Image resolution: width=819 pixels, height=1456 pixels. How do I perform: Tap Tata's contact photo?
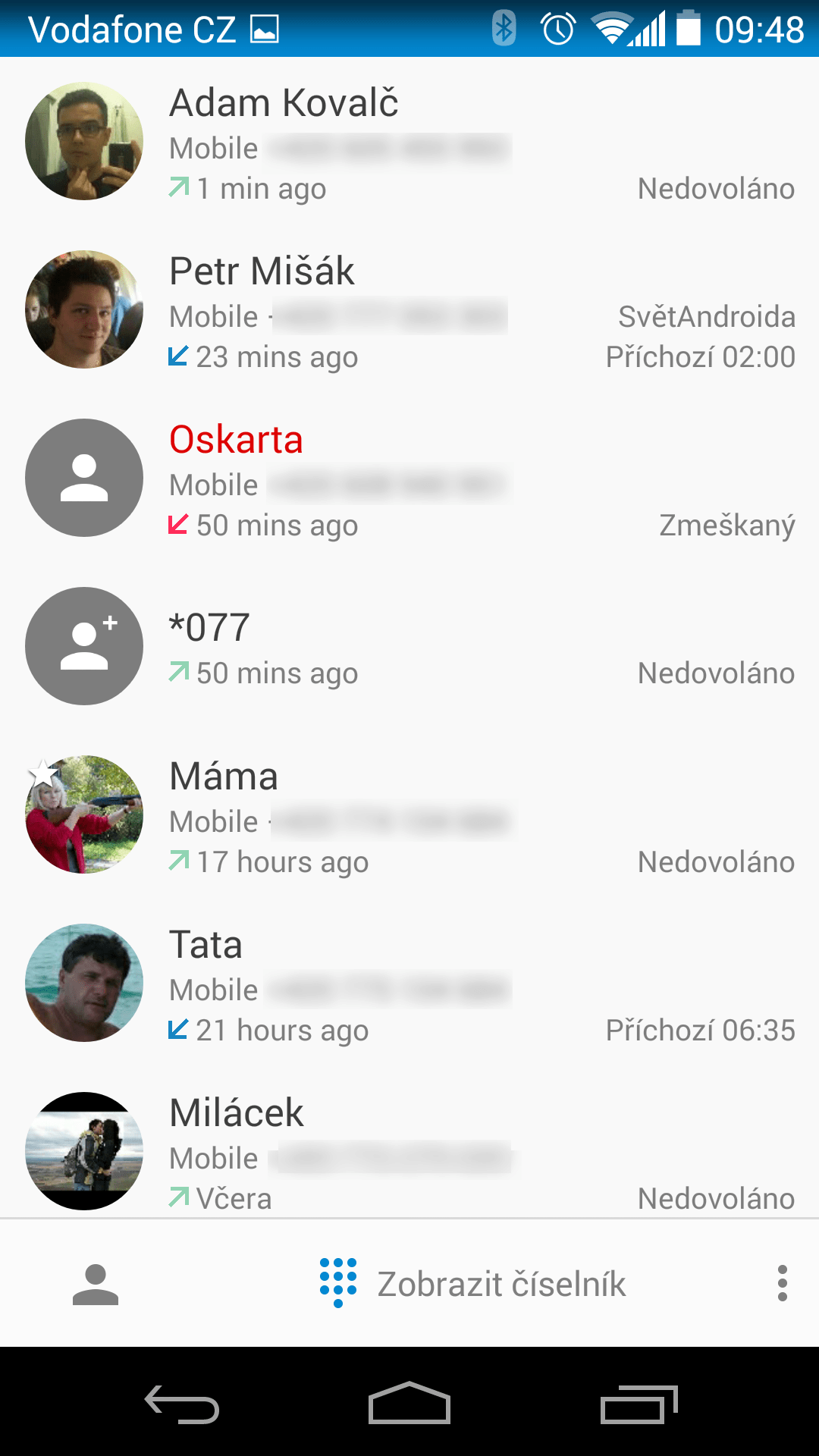tap(84, 983)
